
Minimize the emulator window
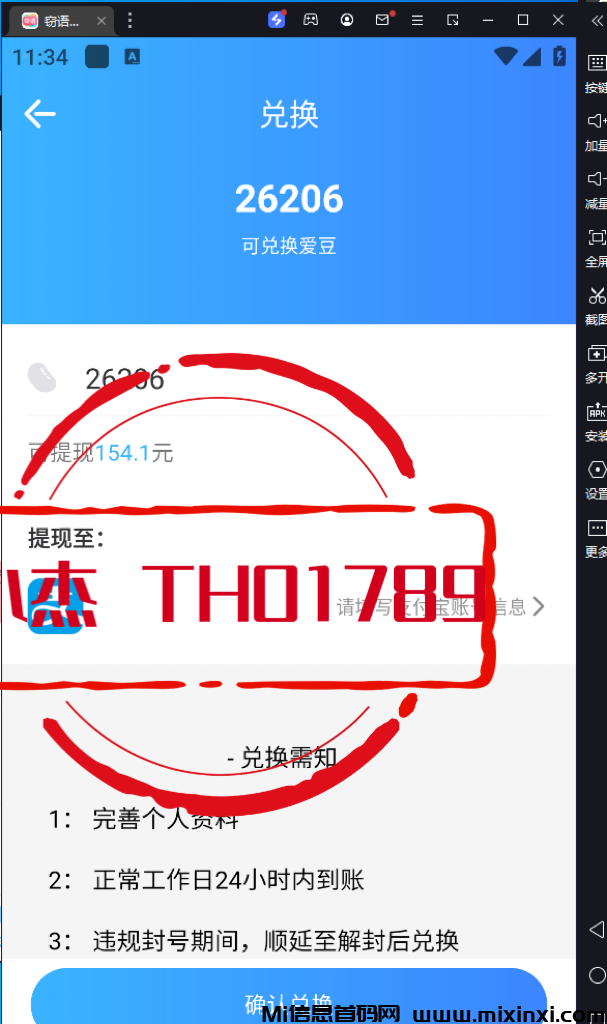pos(488,20)
